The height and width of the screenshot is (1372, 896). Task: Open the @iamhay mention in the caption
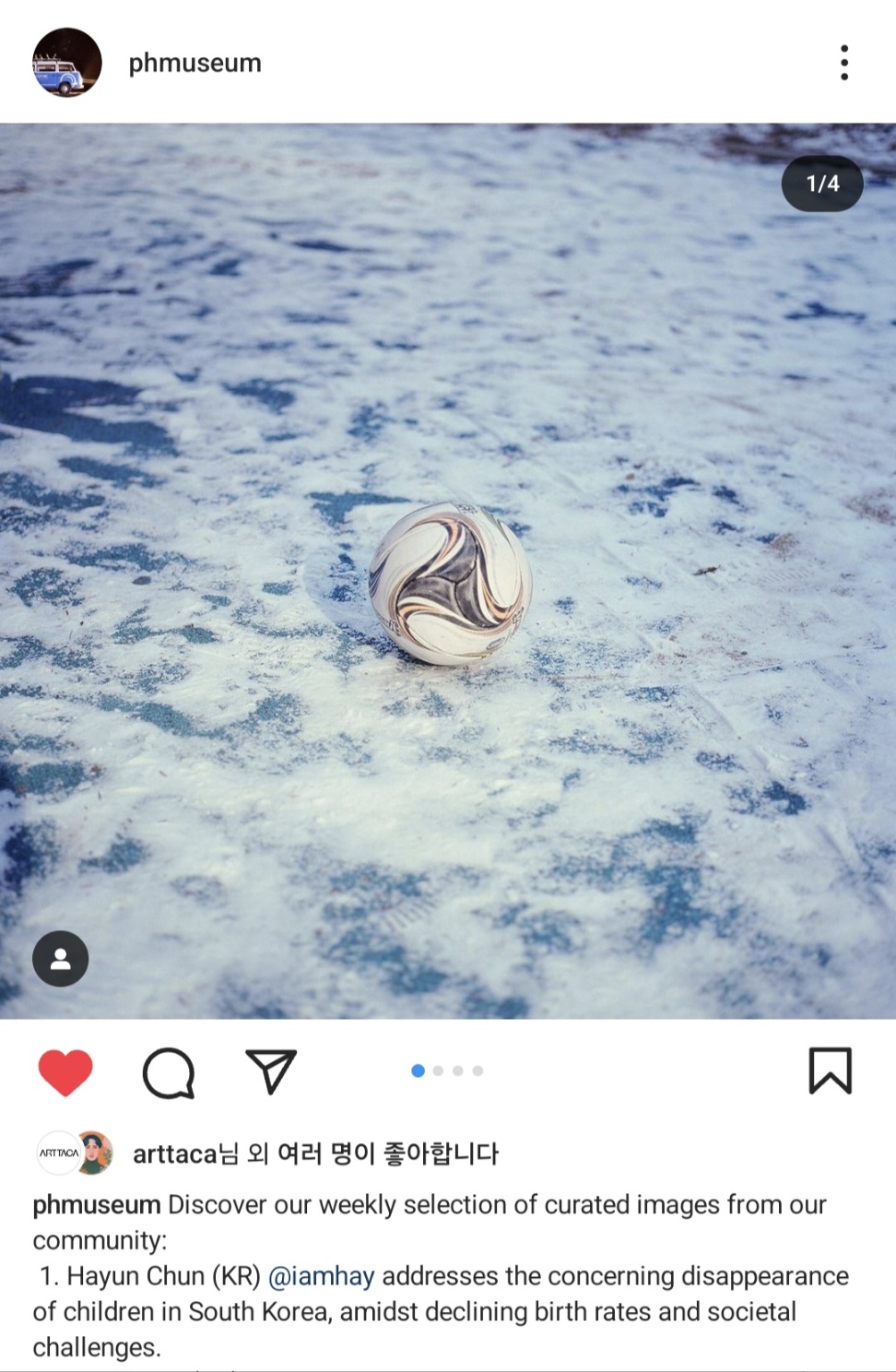321,1276
